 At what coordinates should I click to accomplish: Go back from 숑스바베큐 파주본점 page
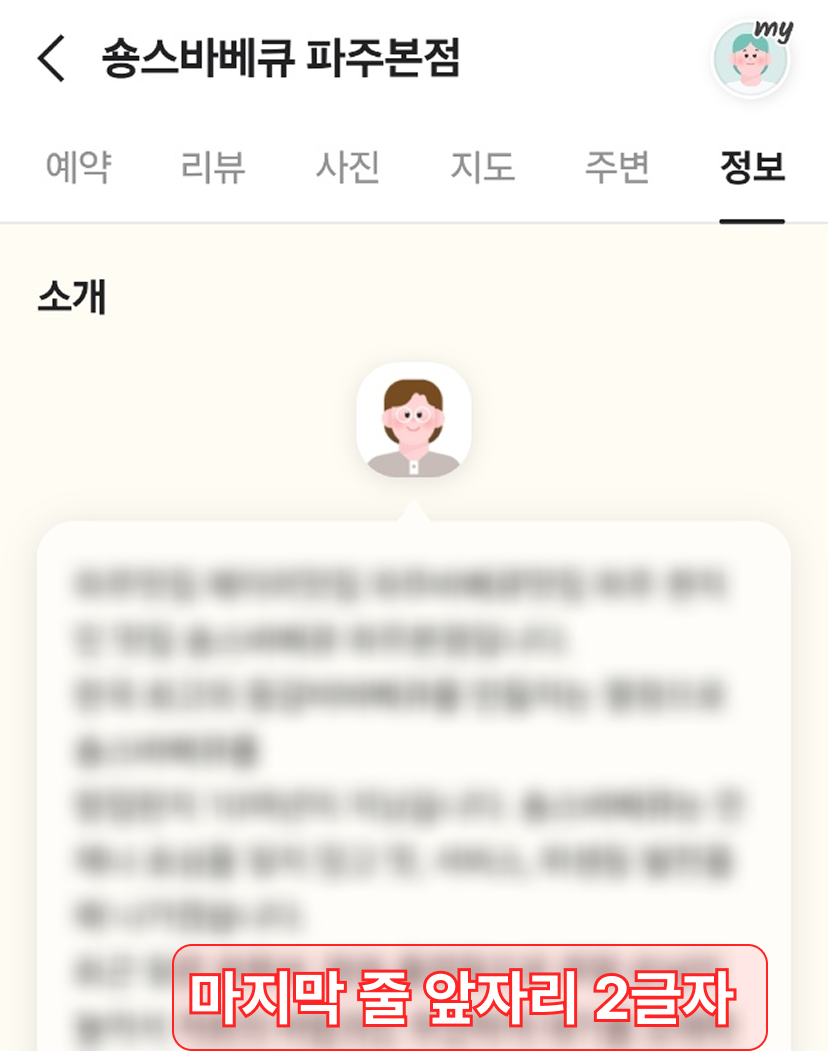[x=51, y=59]
